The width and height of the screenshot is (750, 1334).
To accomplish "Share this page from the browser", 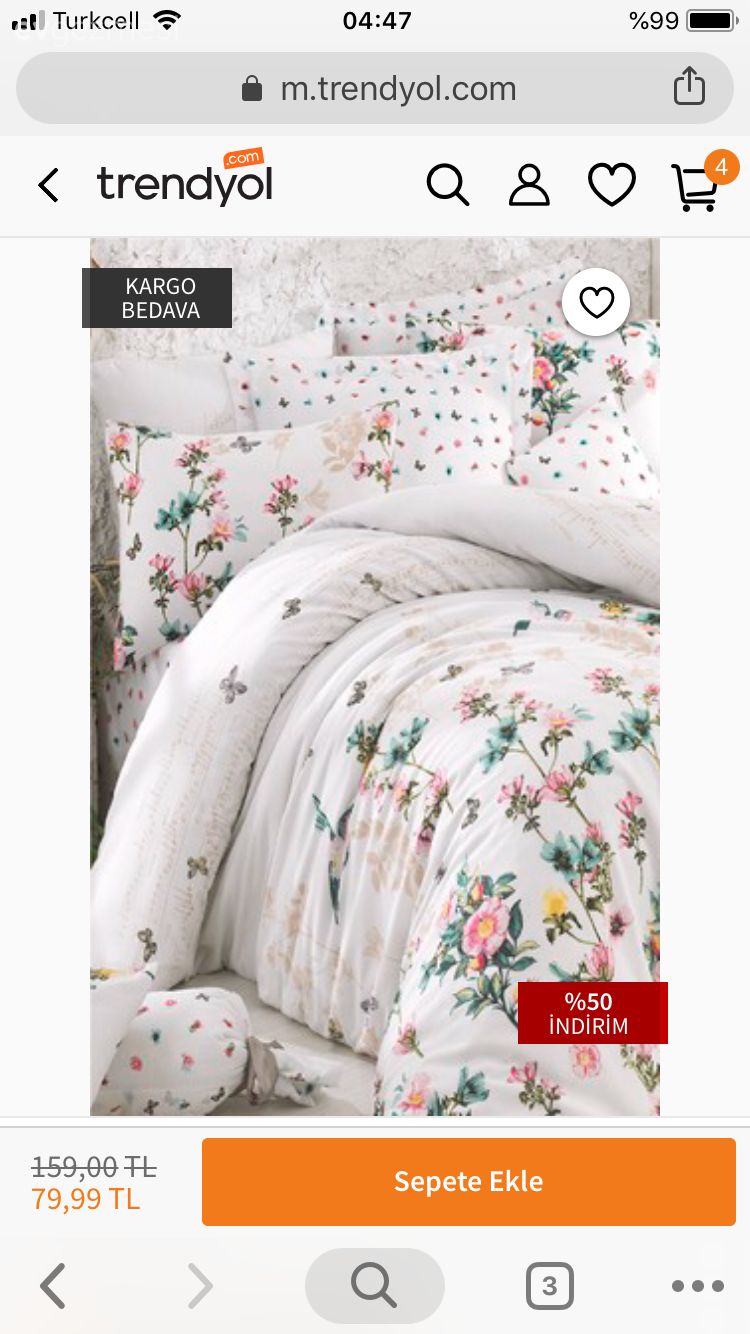I will pos(689,86).
